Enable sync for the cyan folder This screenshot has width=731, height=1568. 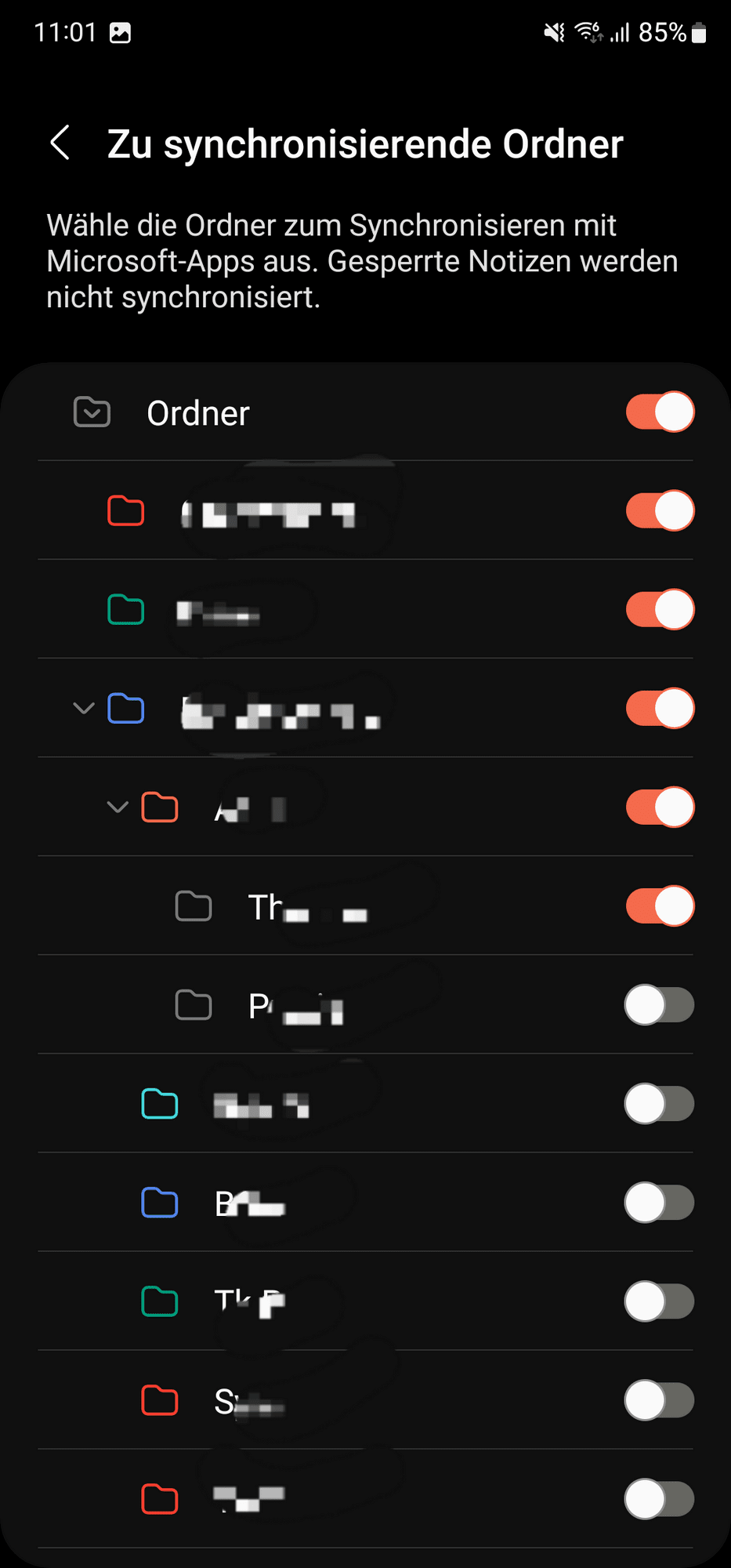click(x=659, y=1103)
